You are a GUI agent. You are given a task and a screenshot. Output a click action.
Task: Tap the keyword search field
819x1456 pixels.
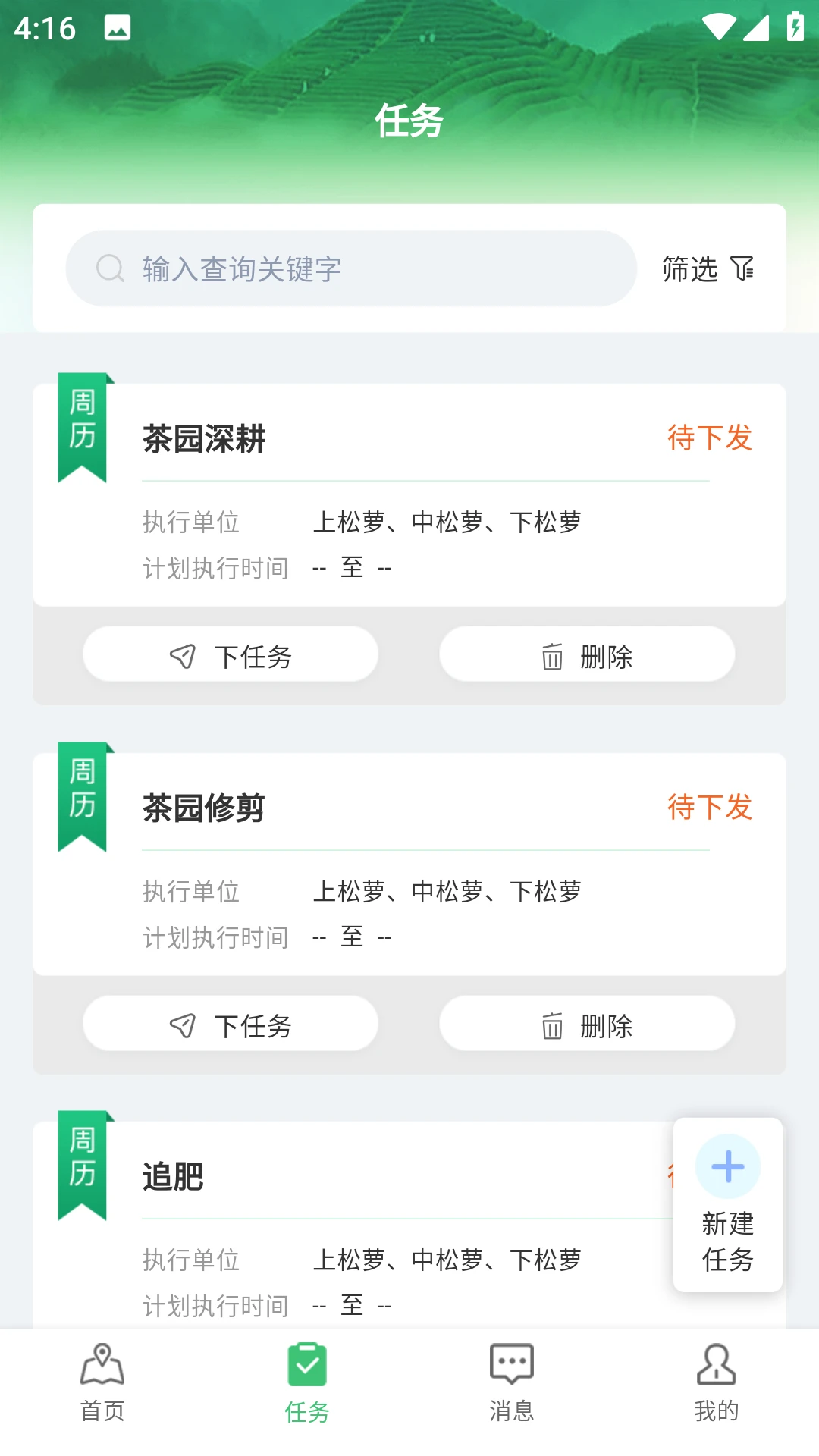tap(350, 268)
